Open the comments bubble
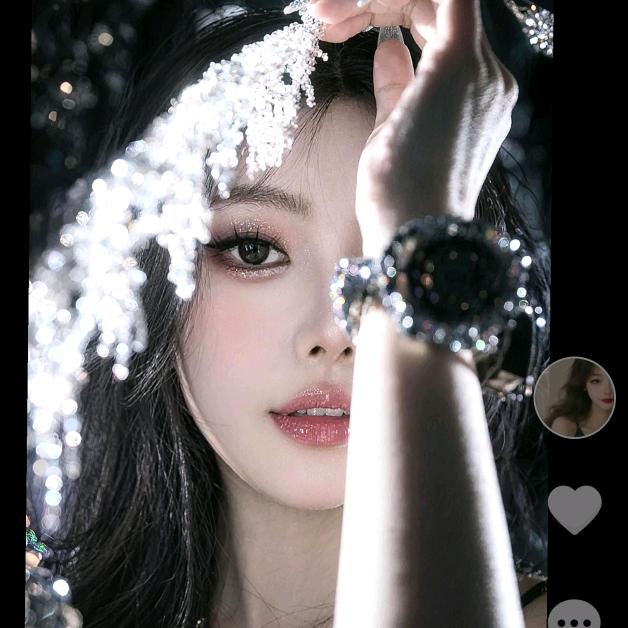The image size is (628, 628). (574, 616)
